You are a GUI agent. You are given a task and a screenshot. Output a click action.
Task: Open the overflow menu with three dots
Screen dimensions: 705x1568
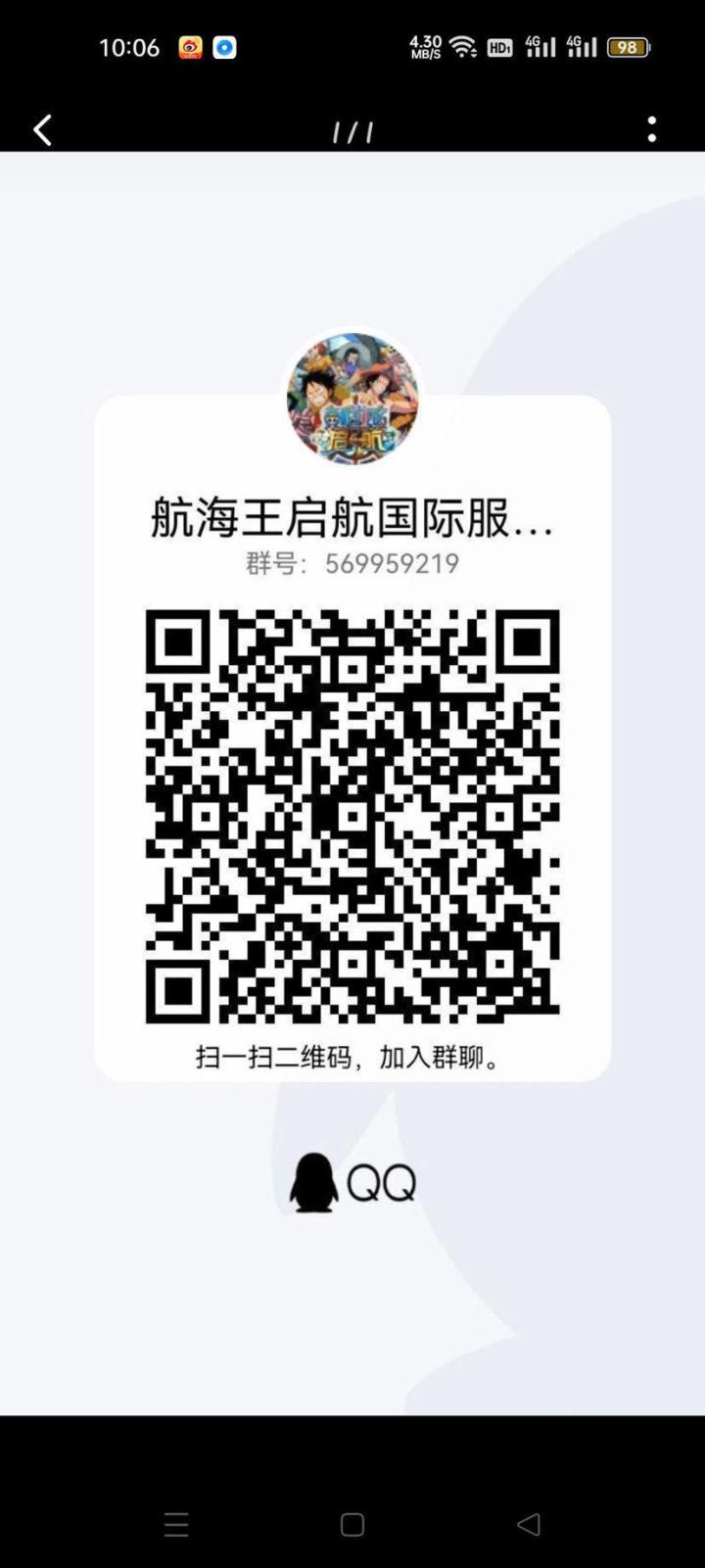(x=652, y=128)
